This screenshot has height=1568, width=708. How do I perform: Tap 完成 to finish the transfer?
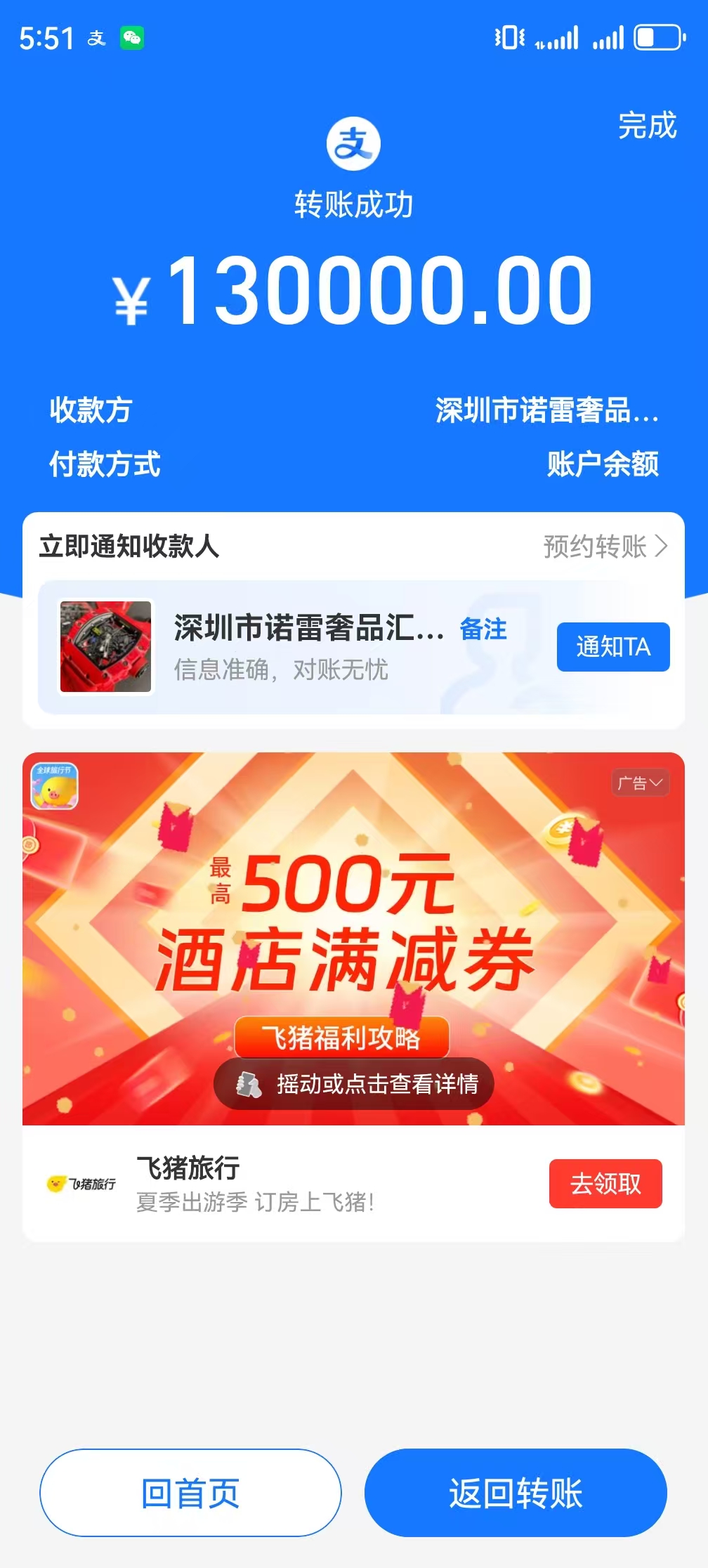click(x=647, y=126)
